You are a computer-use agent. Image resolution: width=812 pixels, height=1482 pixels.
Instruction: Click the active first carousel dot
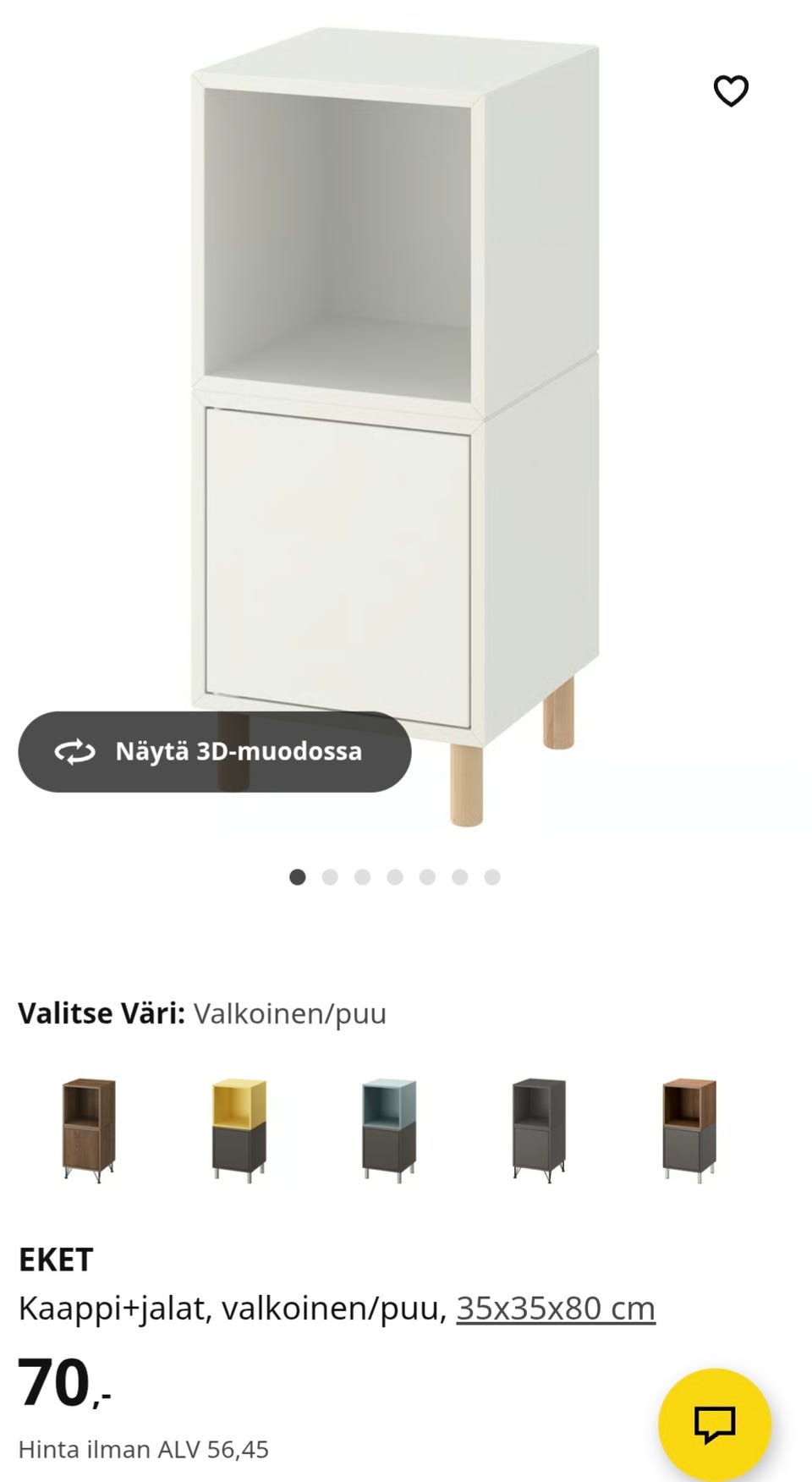[296, 878]
